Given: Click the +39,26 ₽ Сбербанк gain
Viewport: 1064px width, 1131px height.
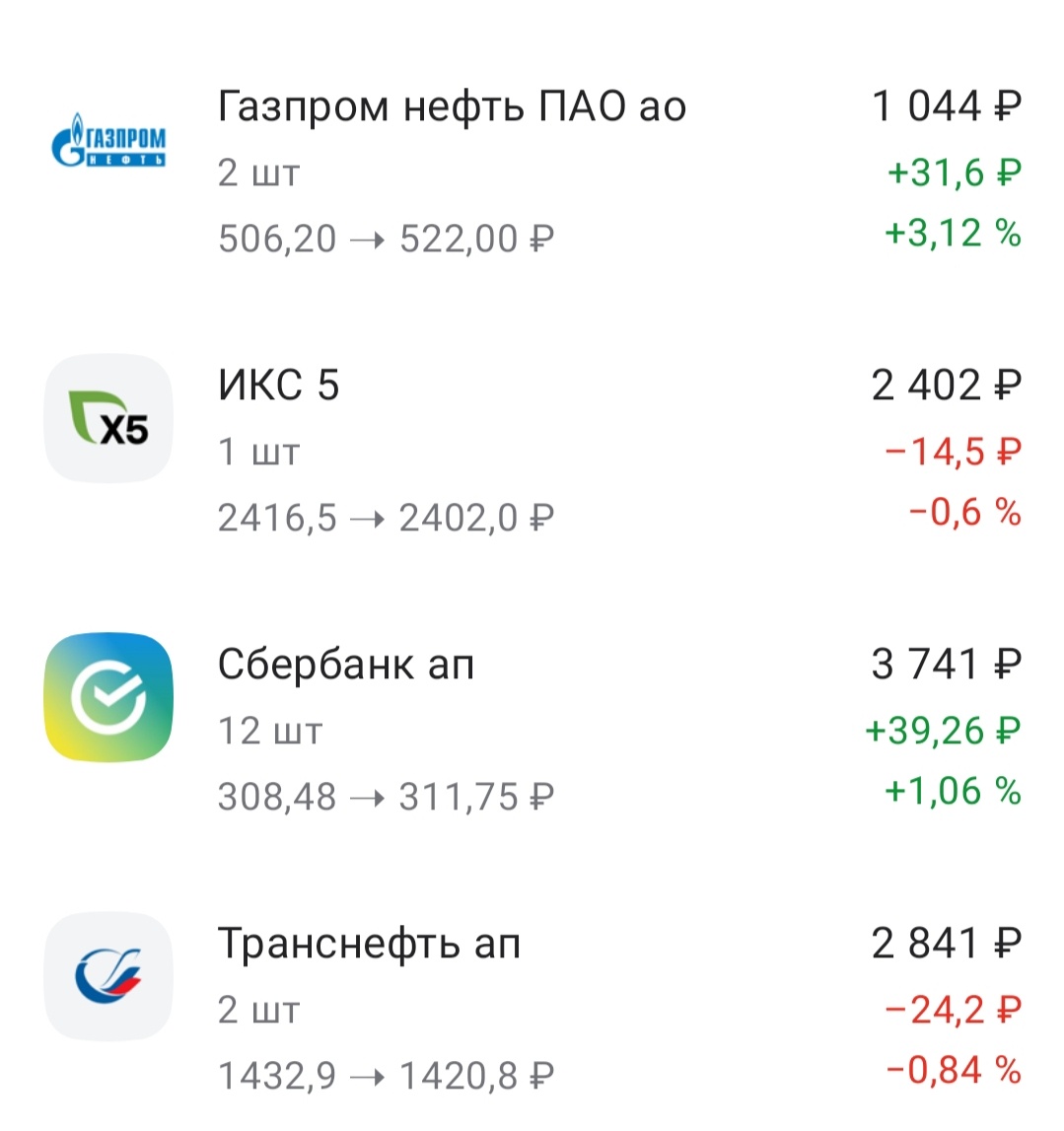Looking at the screenshot, I should (944, 730).
